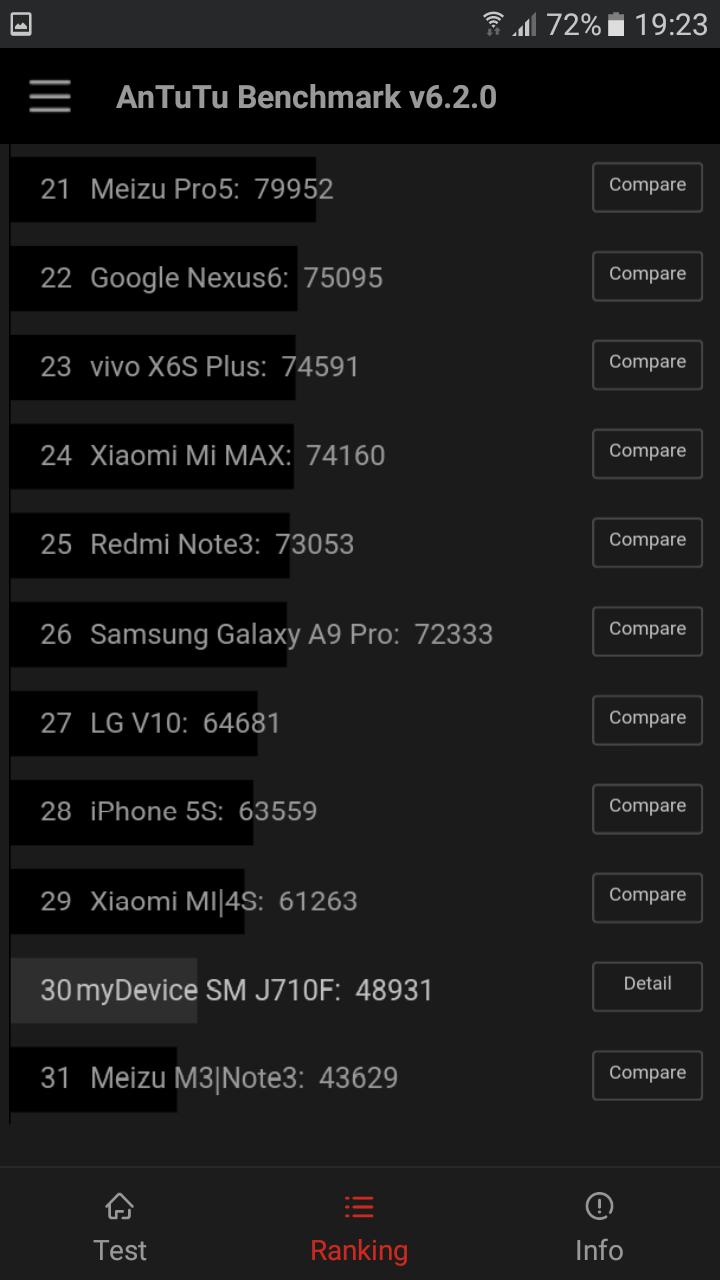Go to the Info tab
Image resolution: width=720 pixels, height=1280 pixels.
tap(599, 1226)
